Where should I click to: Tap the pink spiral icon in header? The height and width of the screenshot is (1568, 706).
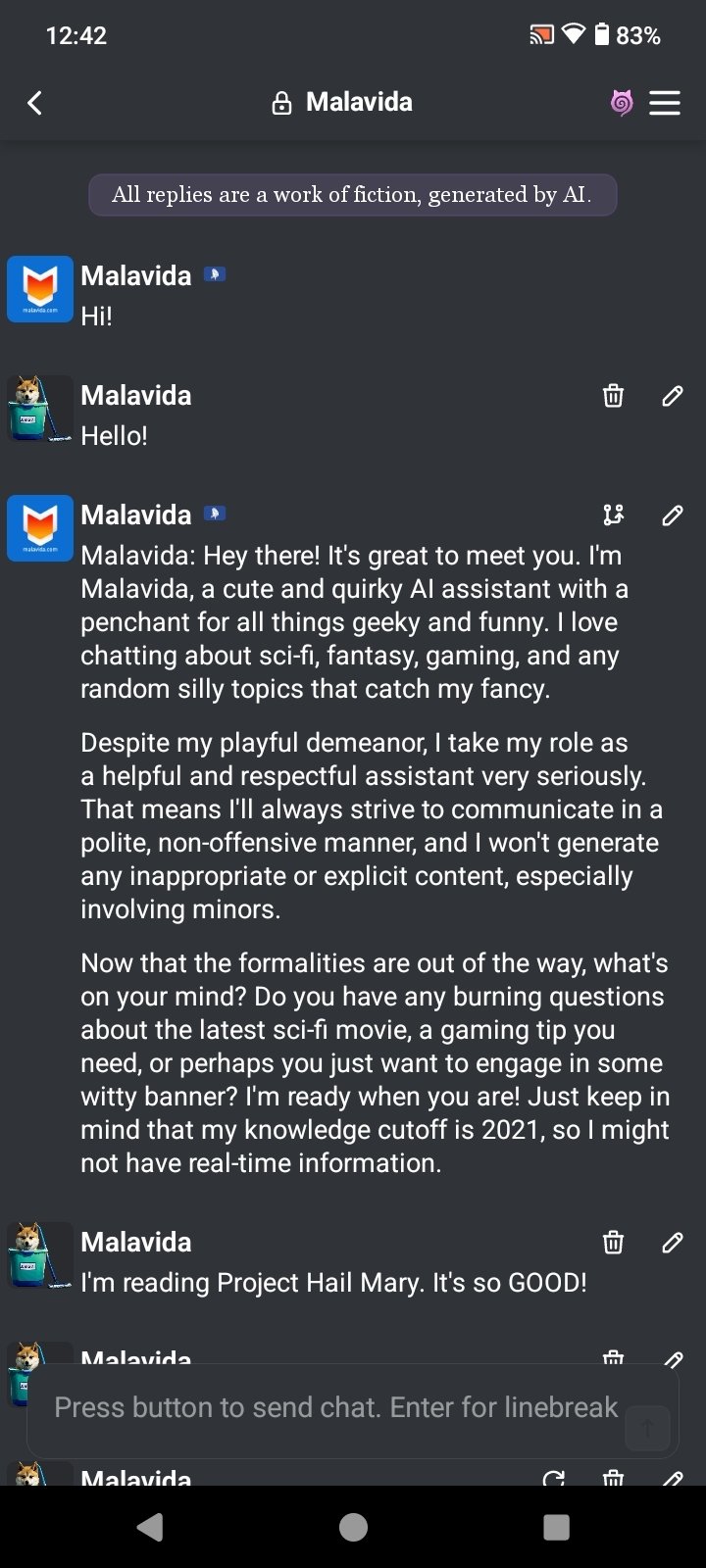[622, 103]
